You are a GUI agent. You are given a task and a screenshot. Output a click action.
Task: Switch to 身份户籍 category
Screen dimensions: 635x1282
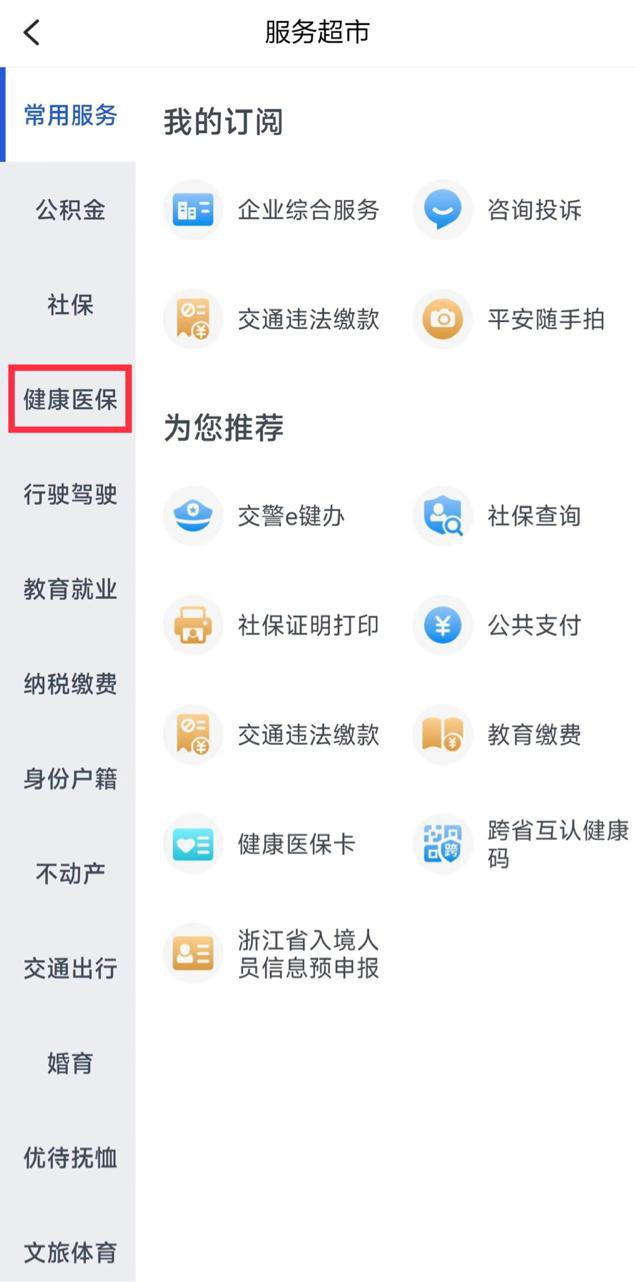pos(70,780)
